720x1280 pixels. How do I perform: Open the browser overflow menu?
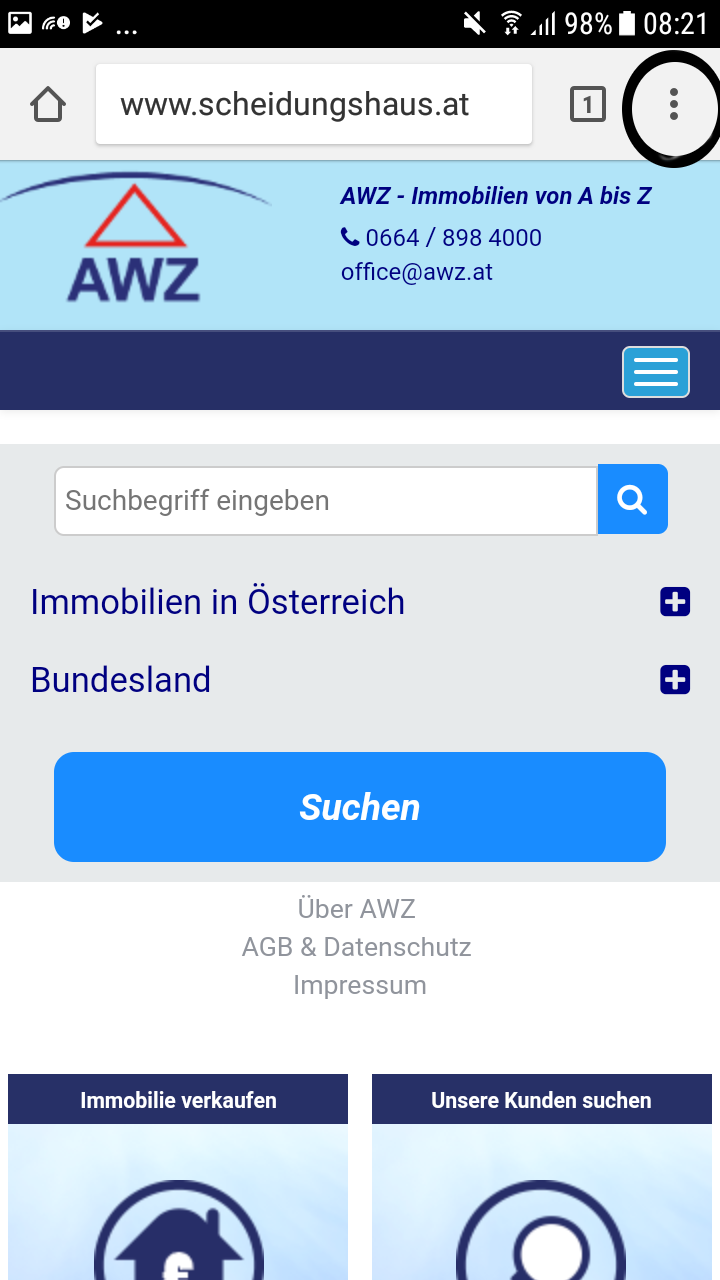coord(673,104)
